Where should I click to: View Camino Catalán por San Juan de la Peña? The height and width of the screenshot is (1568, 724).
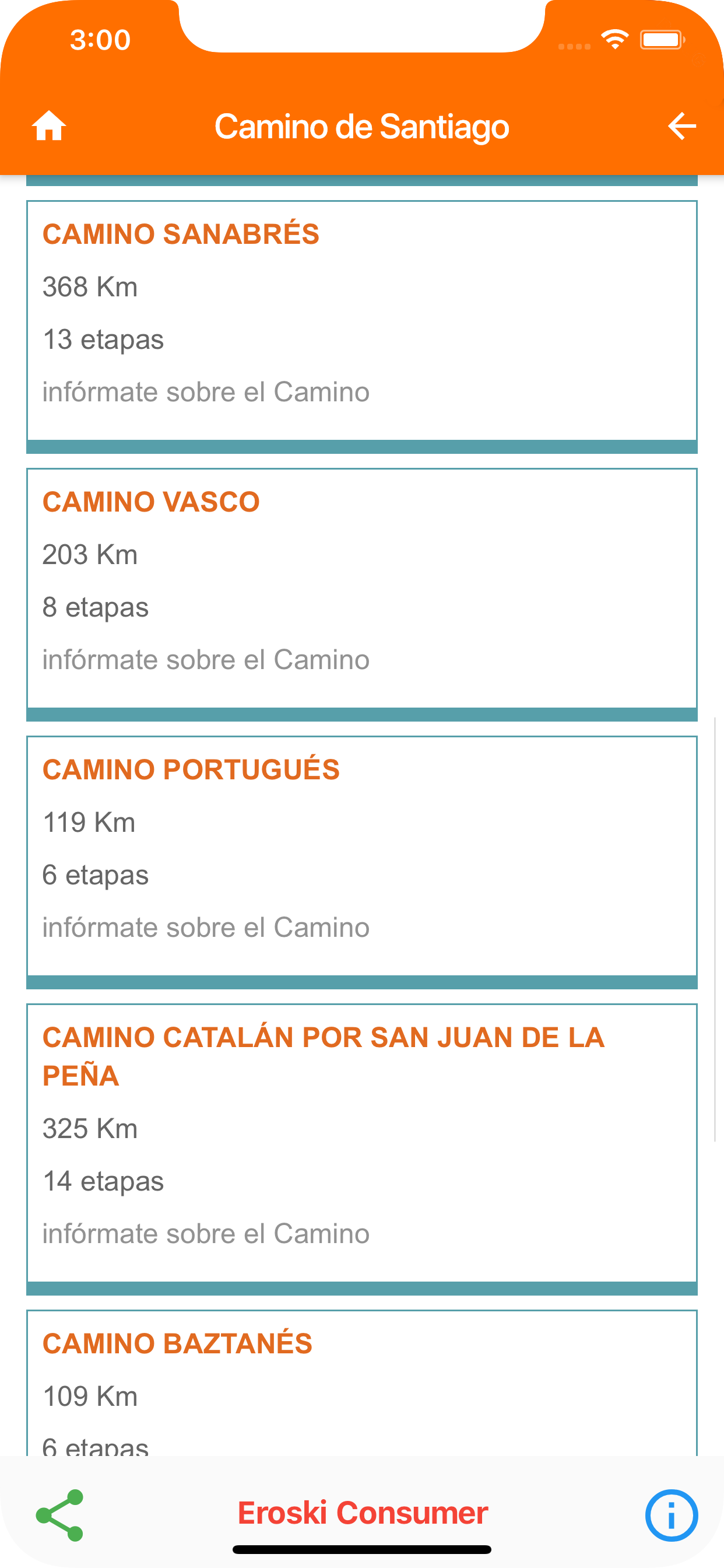(362, 1149)
